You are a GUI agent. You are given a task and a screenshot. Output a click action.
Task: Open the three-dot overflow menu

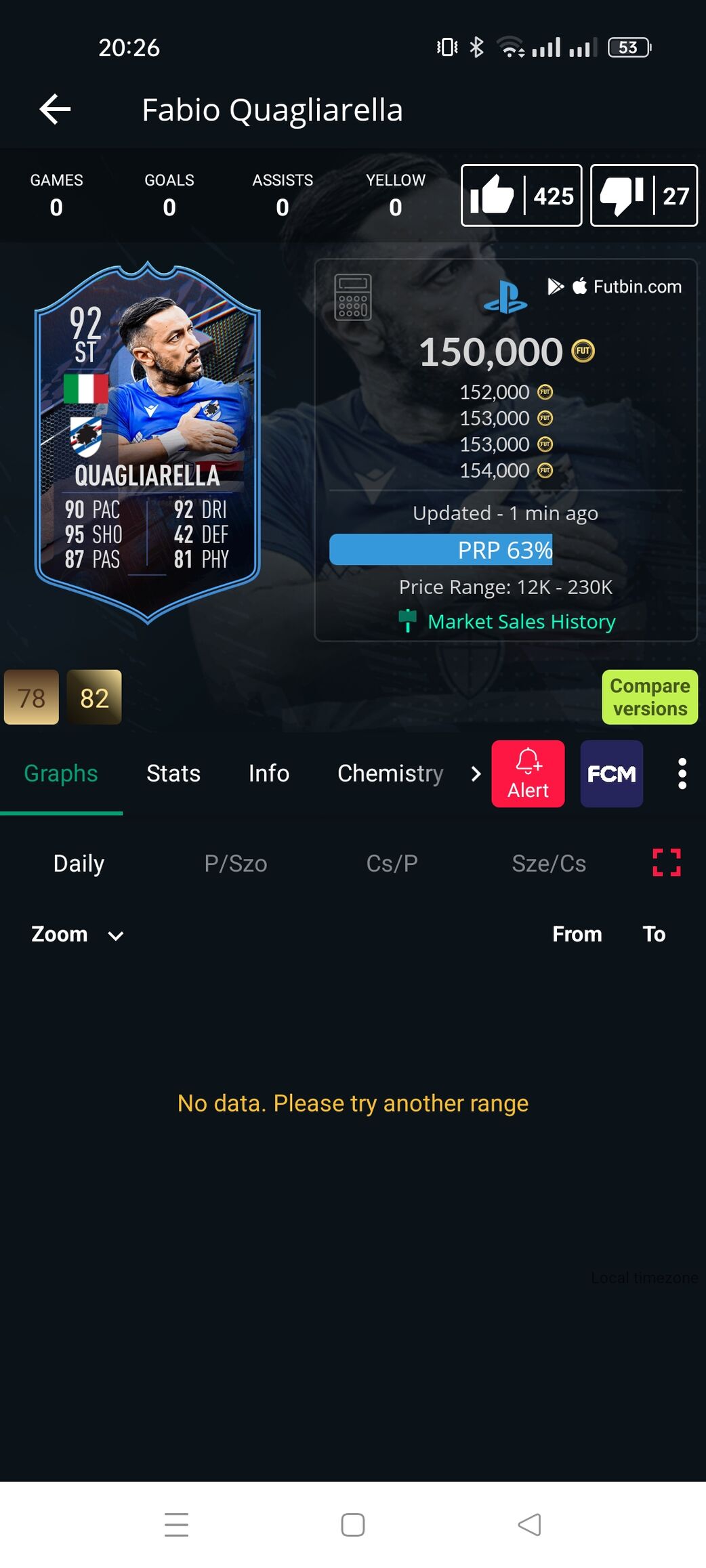(682, 774)
